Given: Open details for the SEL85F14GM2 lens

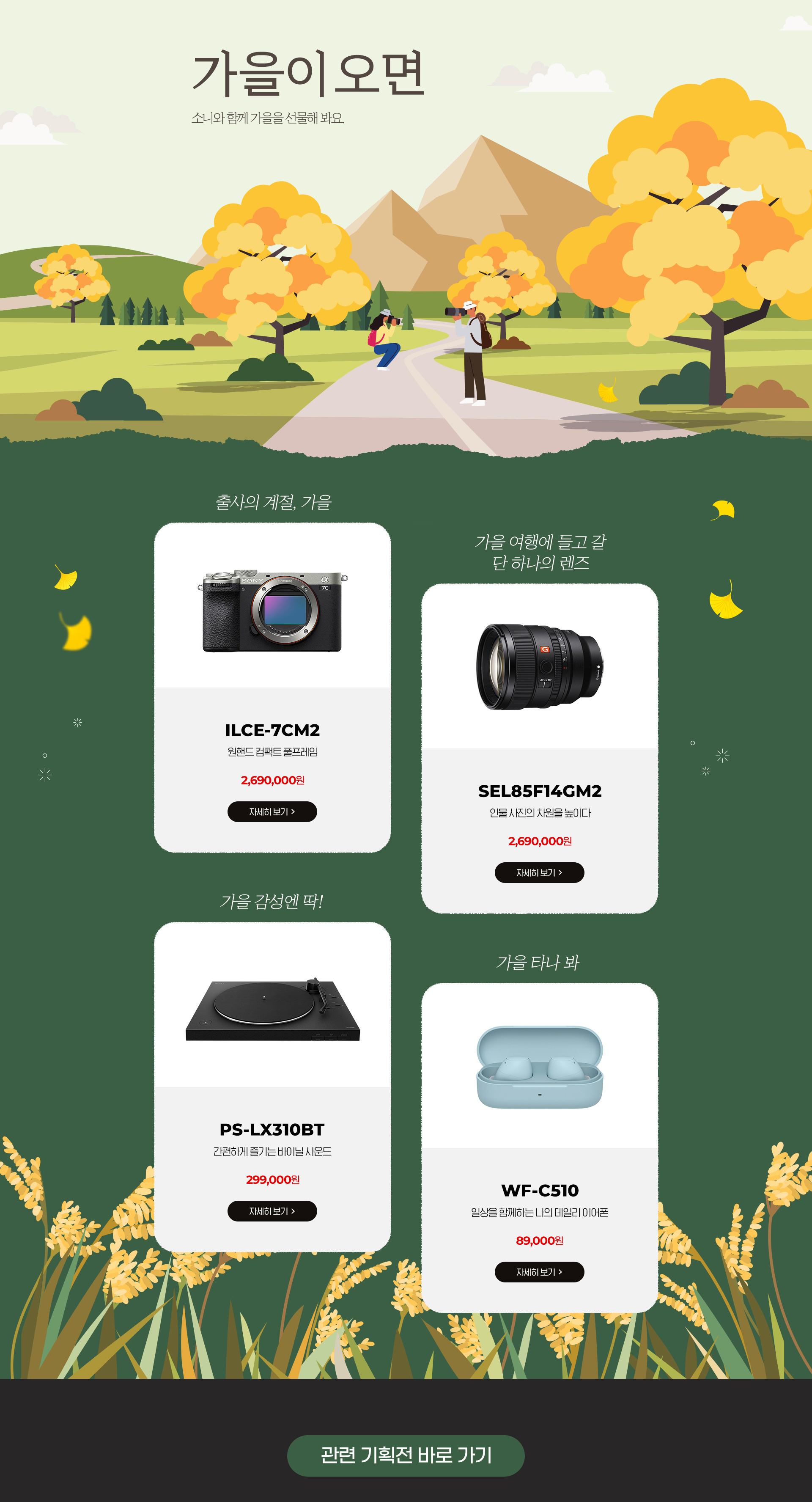Looking at the screenshot, I should pos(539,872).
